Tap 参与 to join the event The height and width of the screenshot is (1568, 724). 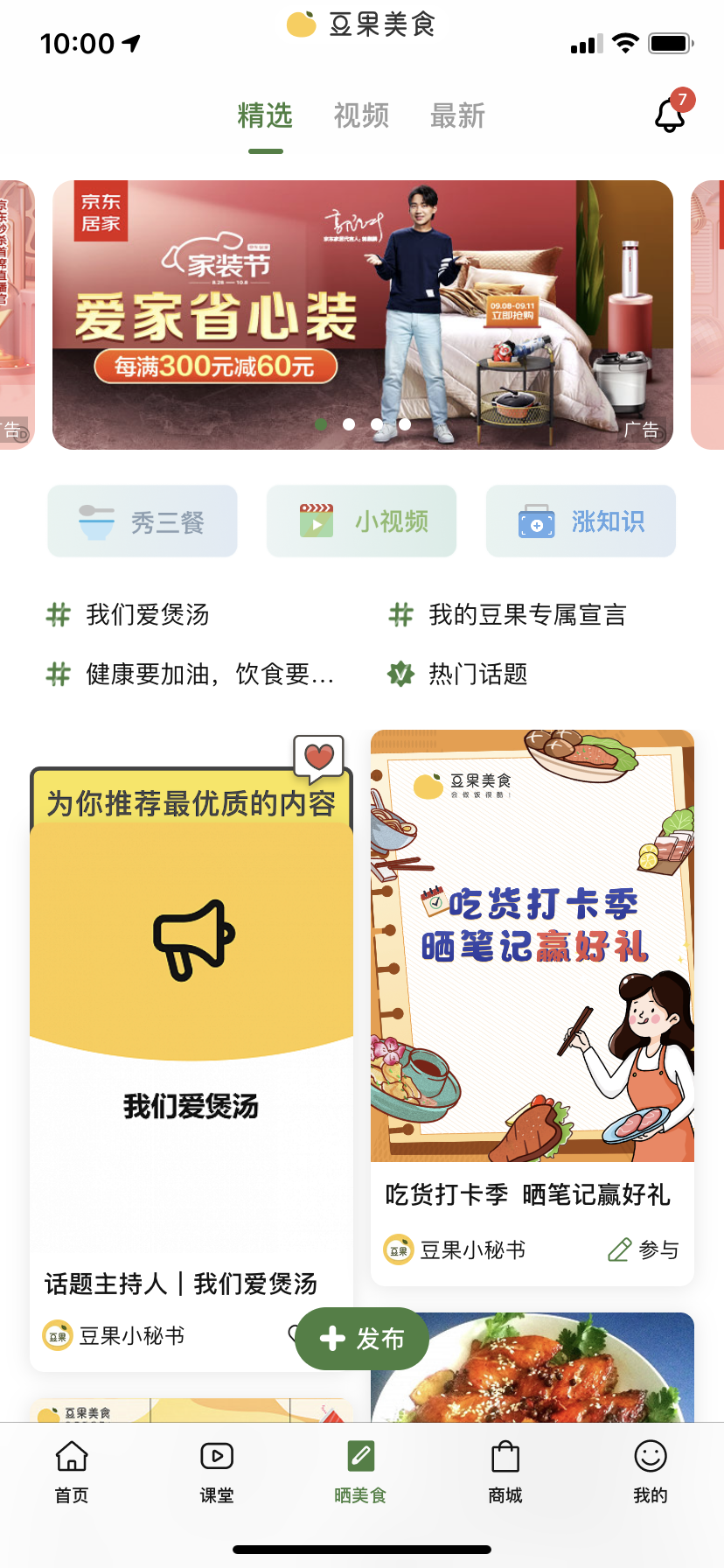pos(644,1250)
